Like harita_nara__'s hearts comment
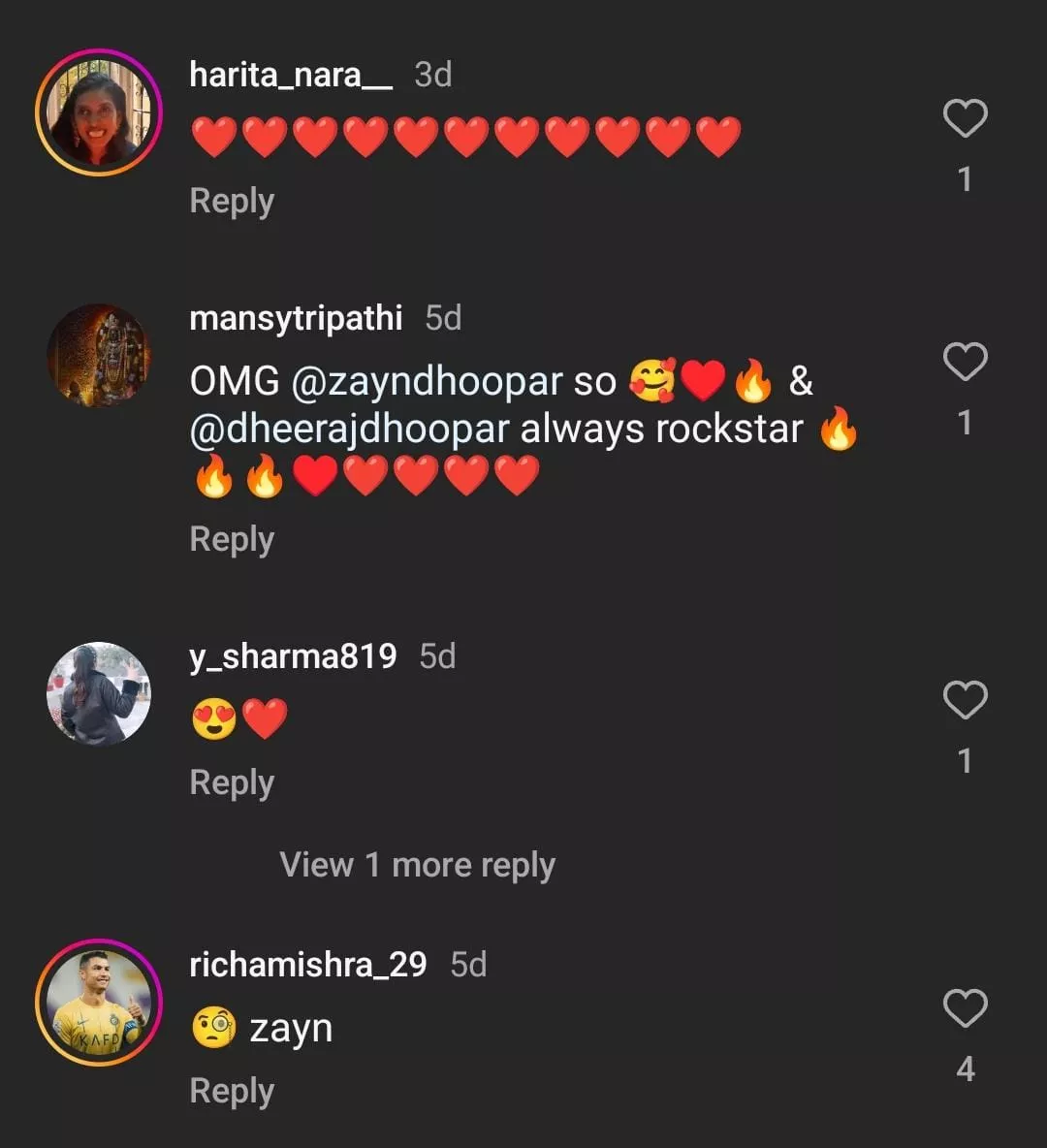Screen dimensions: 1047x1148 [x=965, y=118]
